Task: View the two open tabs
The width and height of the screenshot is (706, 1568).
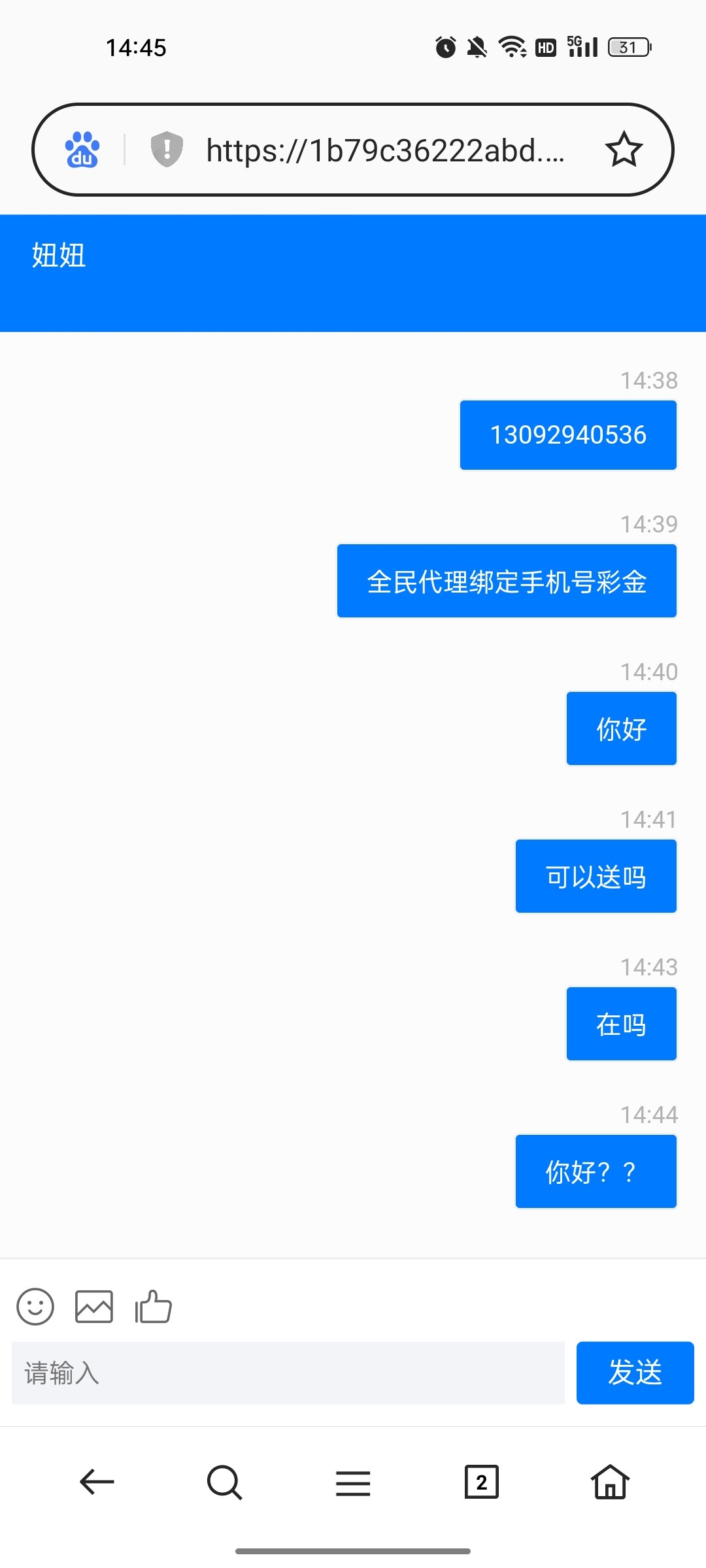Action: tap(482, 1482)
